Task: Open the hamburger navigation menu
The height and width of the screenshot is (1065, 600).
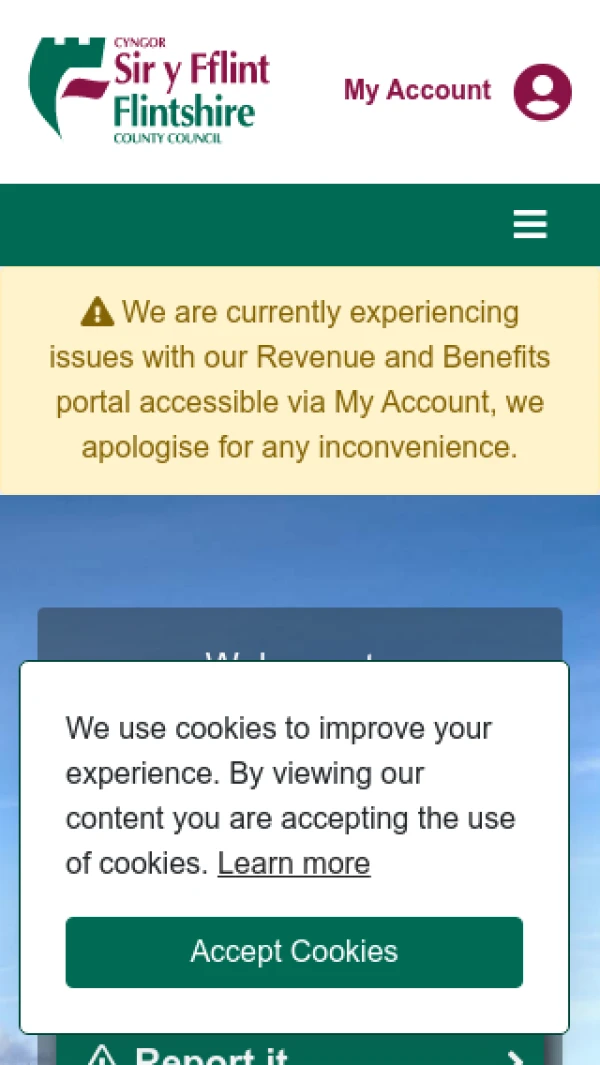Action: point(530,225)
